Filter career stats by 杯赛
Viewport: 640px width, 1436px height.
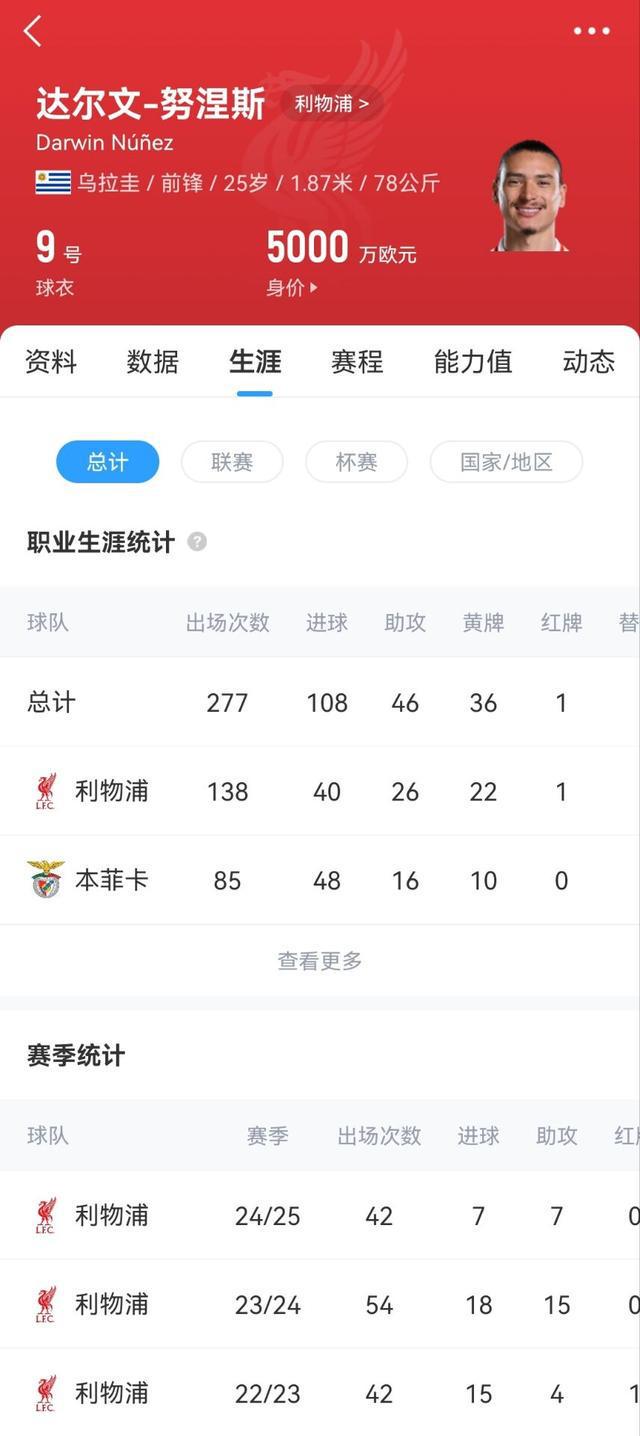pyautogui.click(x=356, y=462)
